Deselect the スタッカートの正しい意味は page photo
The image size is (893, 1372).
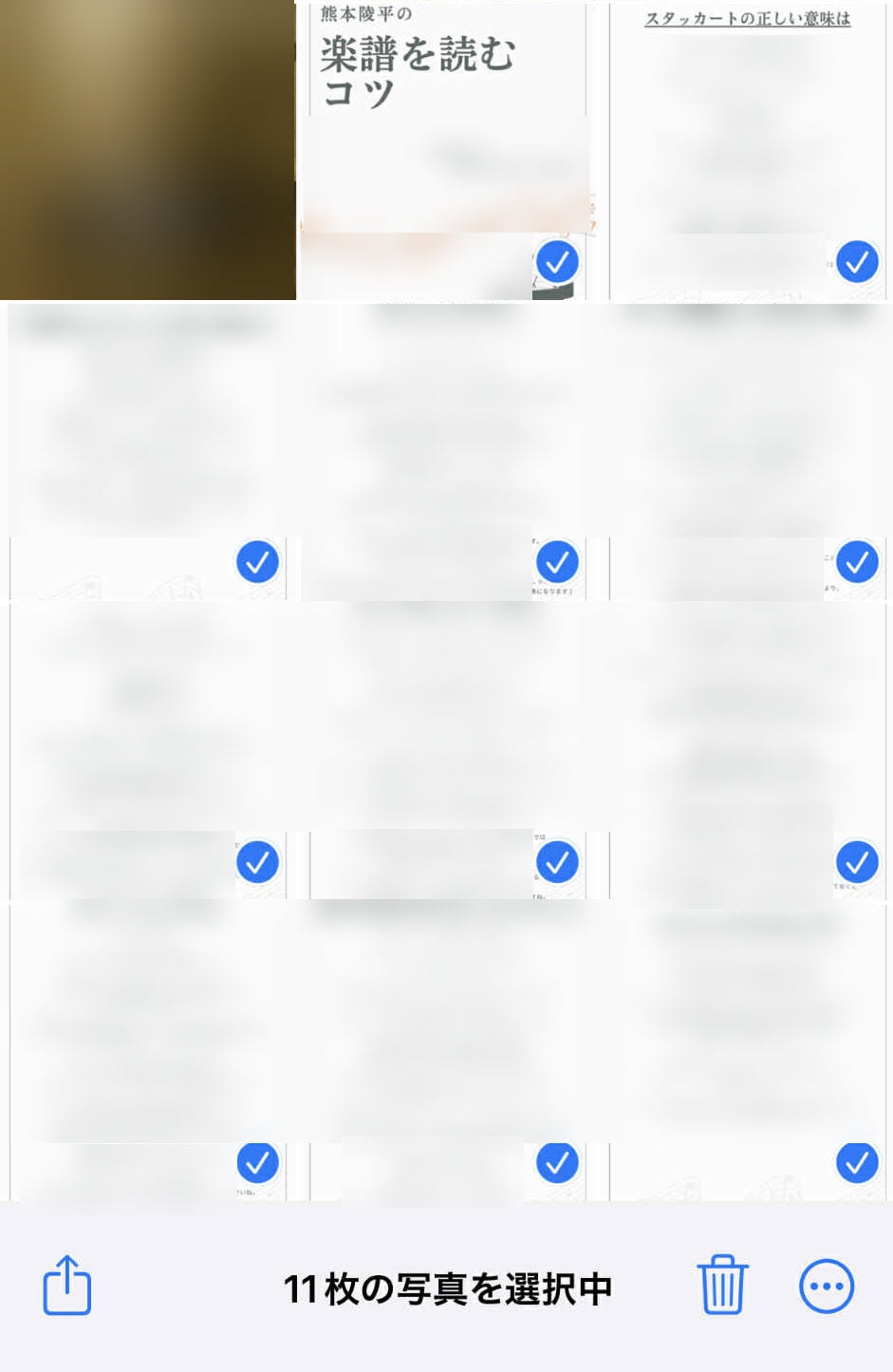(x=748, y=152)
